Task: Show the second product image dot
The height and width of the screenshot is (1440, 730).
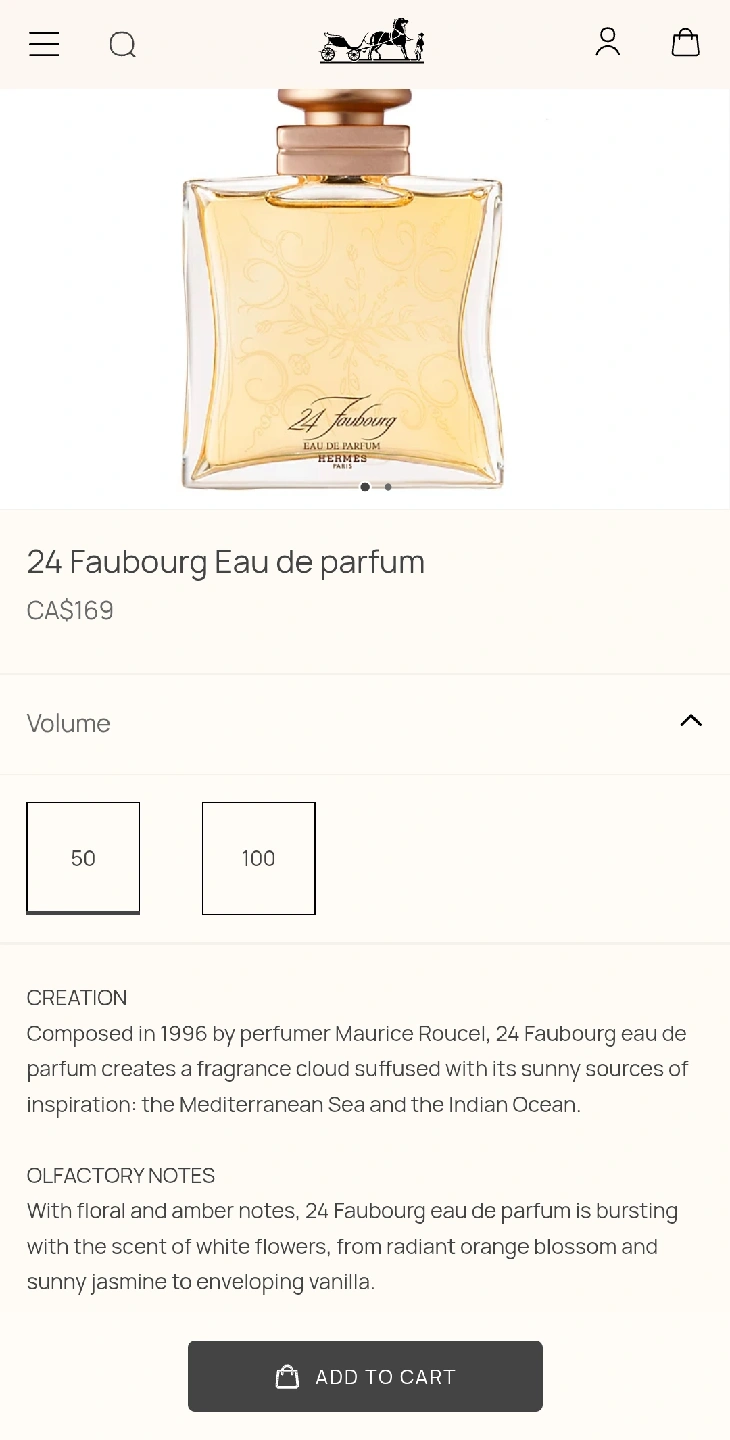Action: click(388, 487)
